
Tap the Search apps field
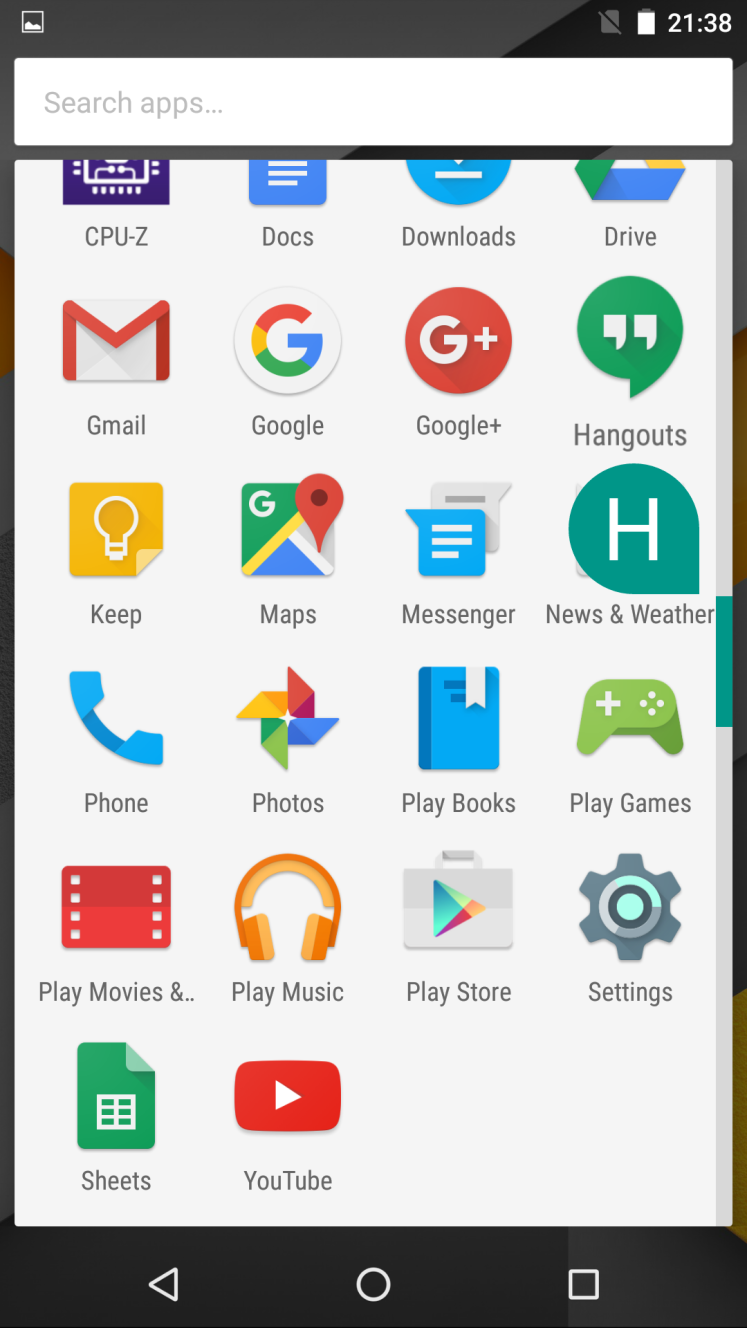pyautogui.click(x=373, y=102)
